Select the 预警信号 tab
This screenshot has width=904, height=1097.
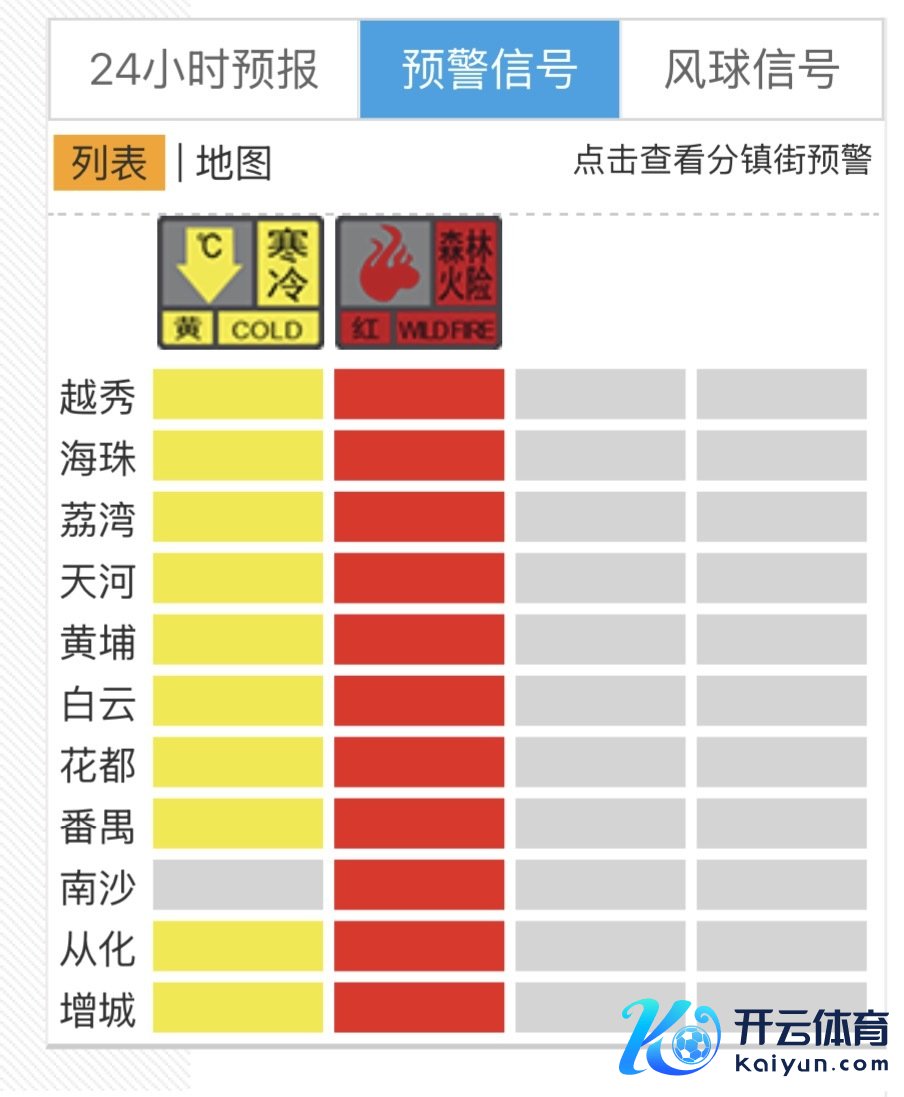tap(489, 70)
